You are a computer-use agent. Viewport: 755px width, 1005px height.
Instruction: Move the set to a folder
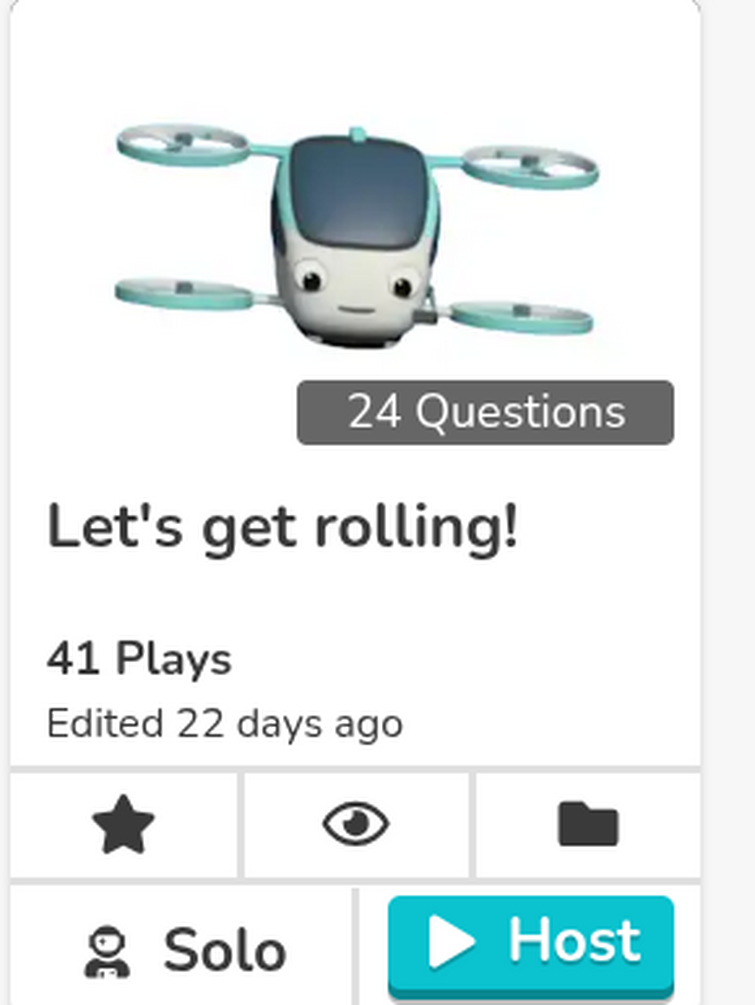tap(587, 825)
